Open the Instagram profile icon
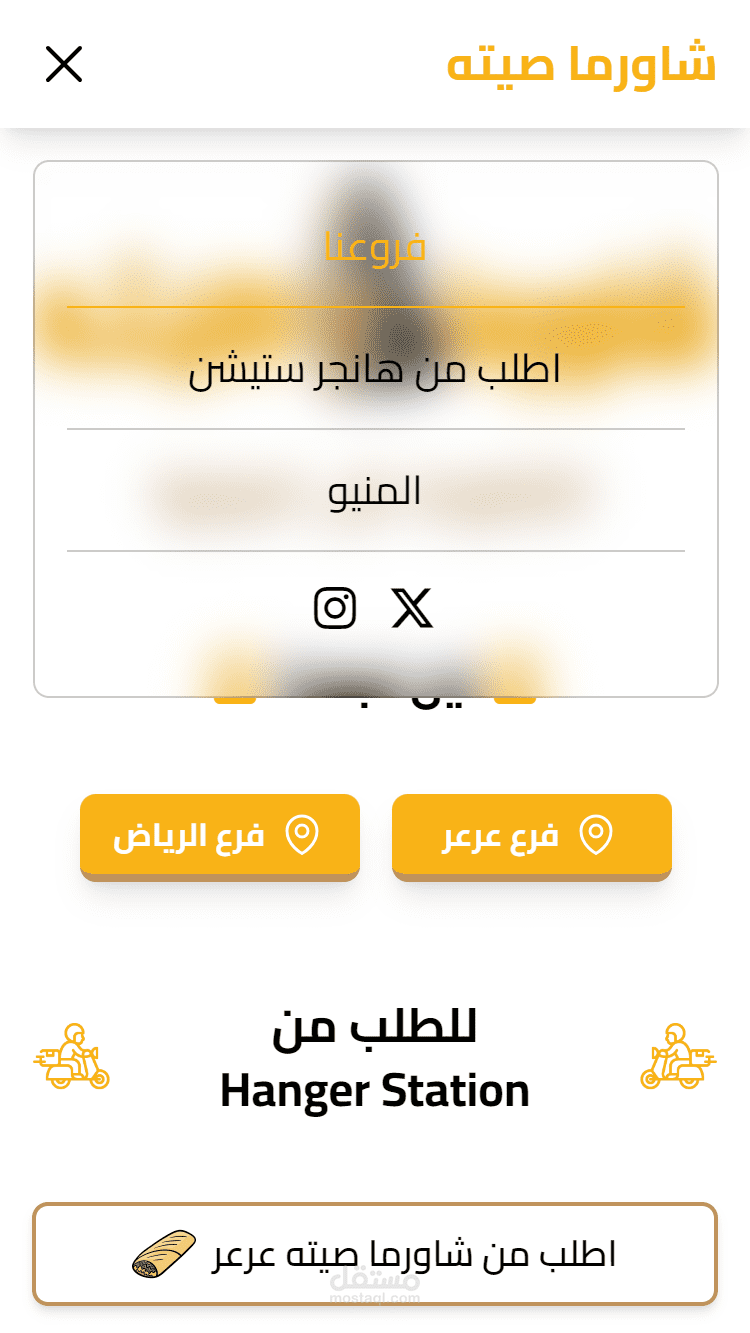This screenshot has height=1333, width=750. pyautogui.click(x=335, y=608)
